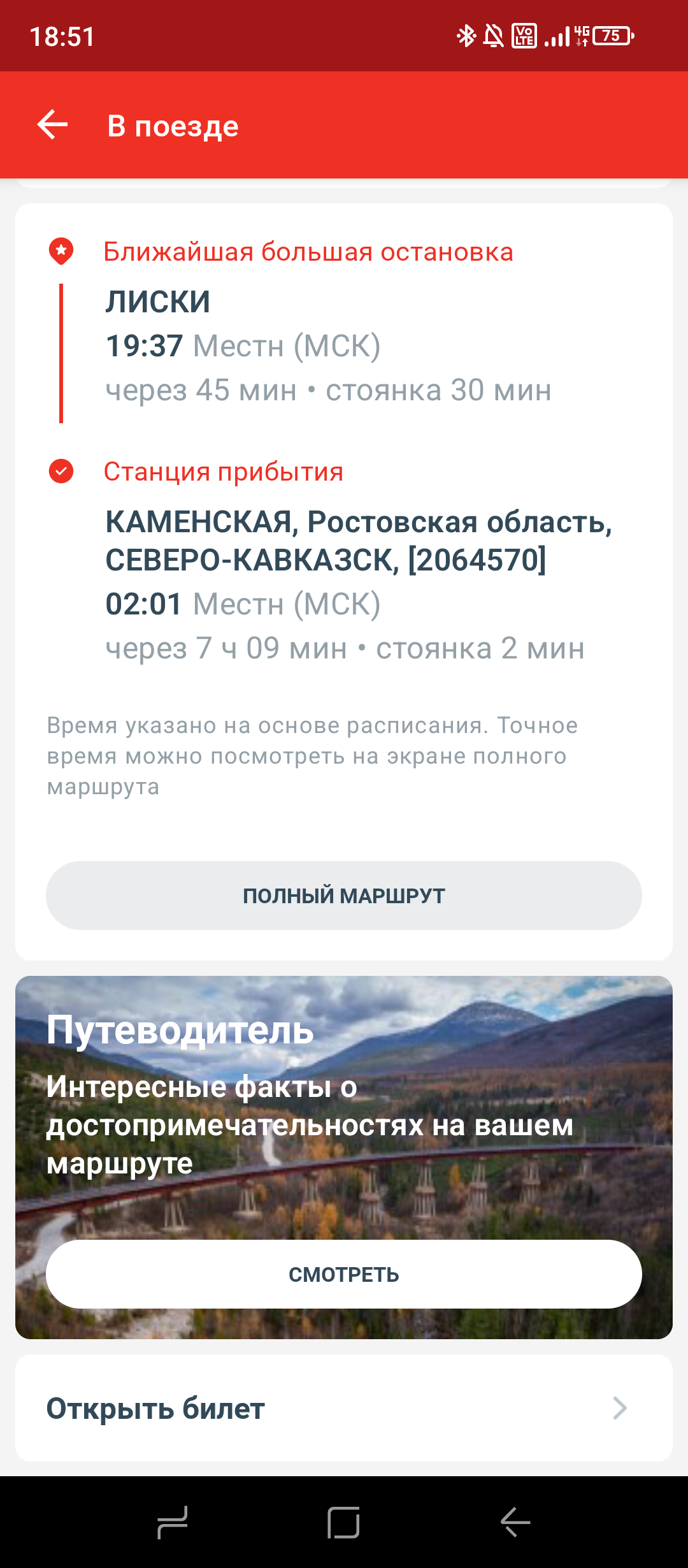Open the ticket via Открыть билет
This screenshot has height=1568, width=688.
pos(344,1408)
